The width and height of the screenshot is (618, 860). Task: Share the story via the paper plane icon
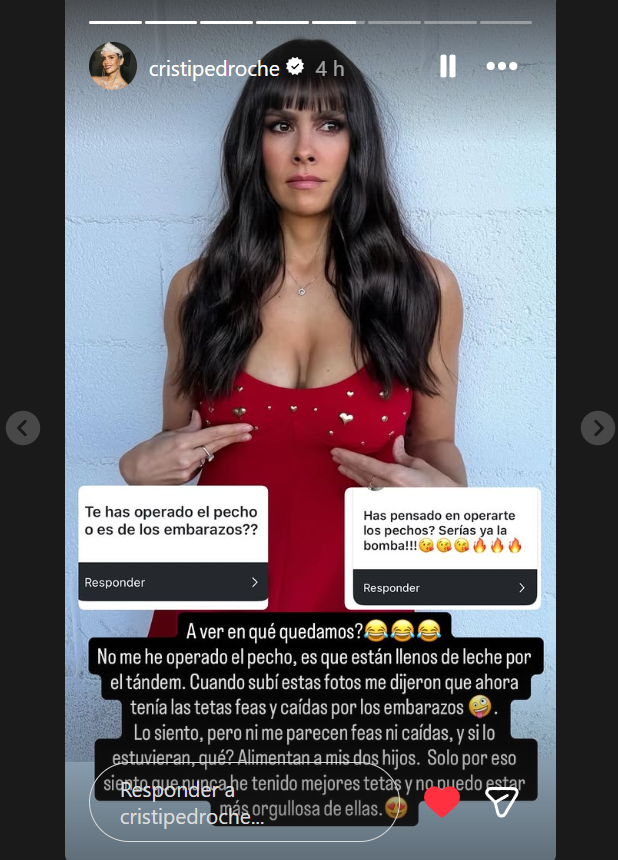pyautogui.click(x=501, y=802)
